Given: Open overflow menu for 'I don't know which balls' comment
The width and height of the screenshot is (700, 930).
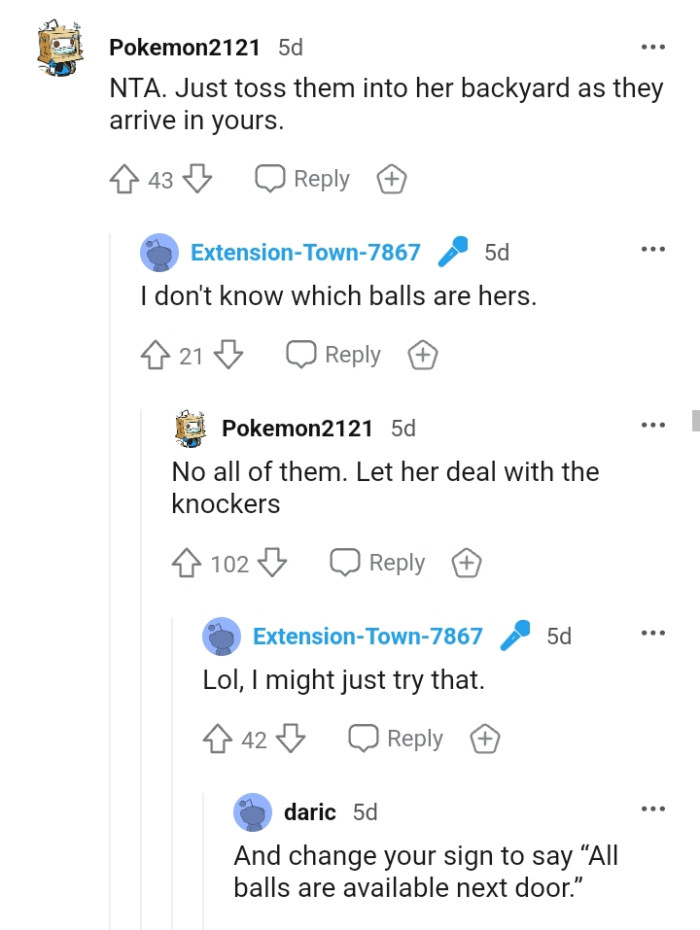Looking at the screenshot, I should 653,250.
